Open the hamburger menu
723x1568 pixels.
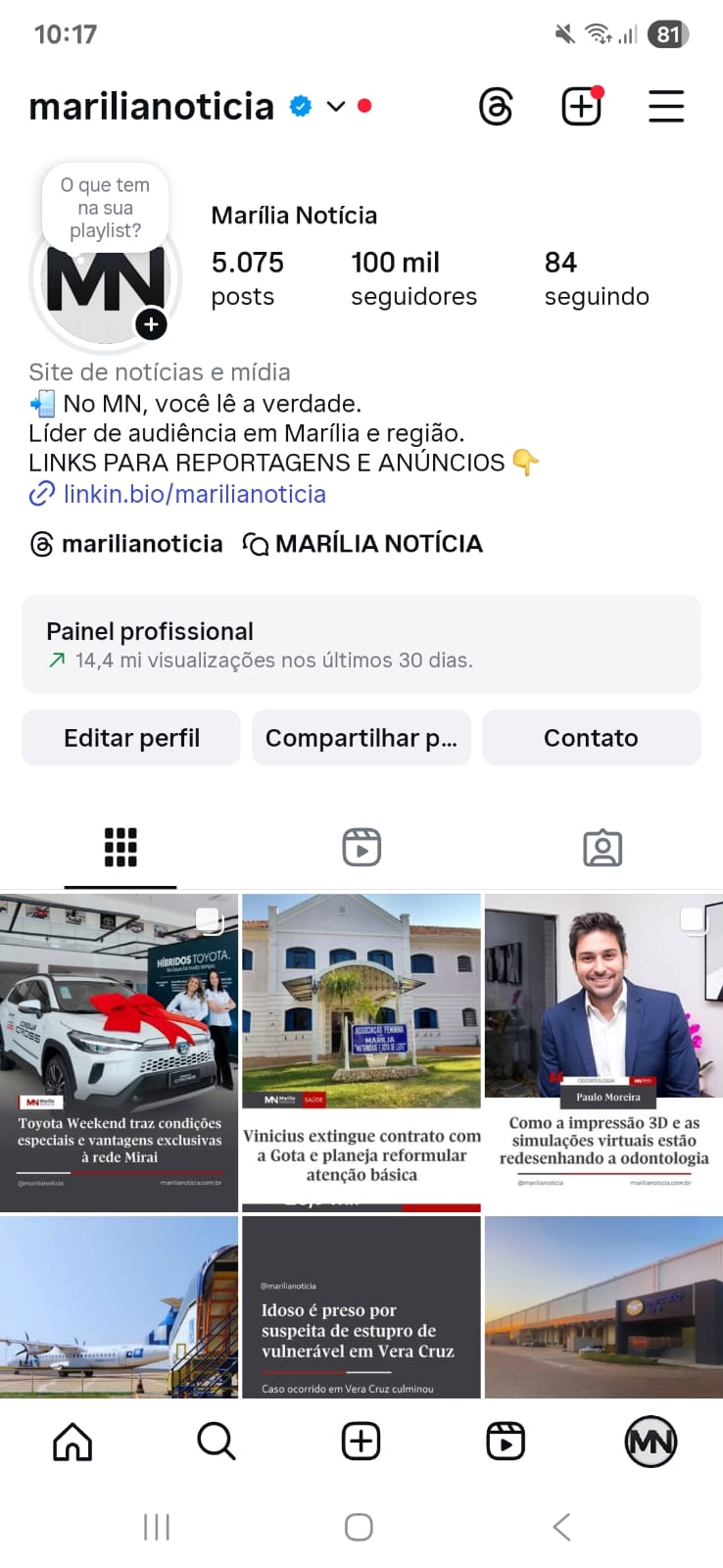click(x=666, y=106)
